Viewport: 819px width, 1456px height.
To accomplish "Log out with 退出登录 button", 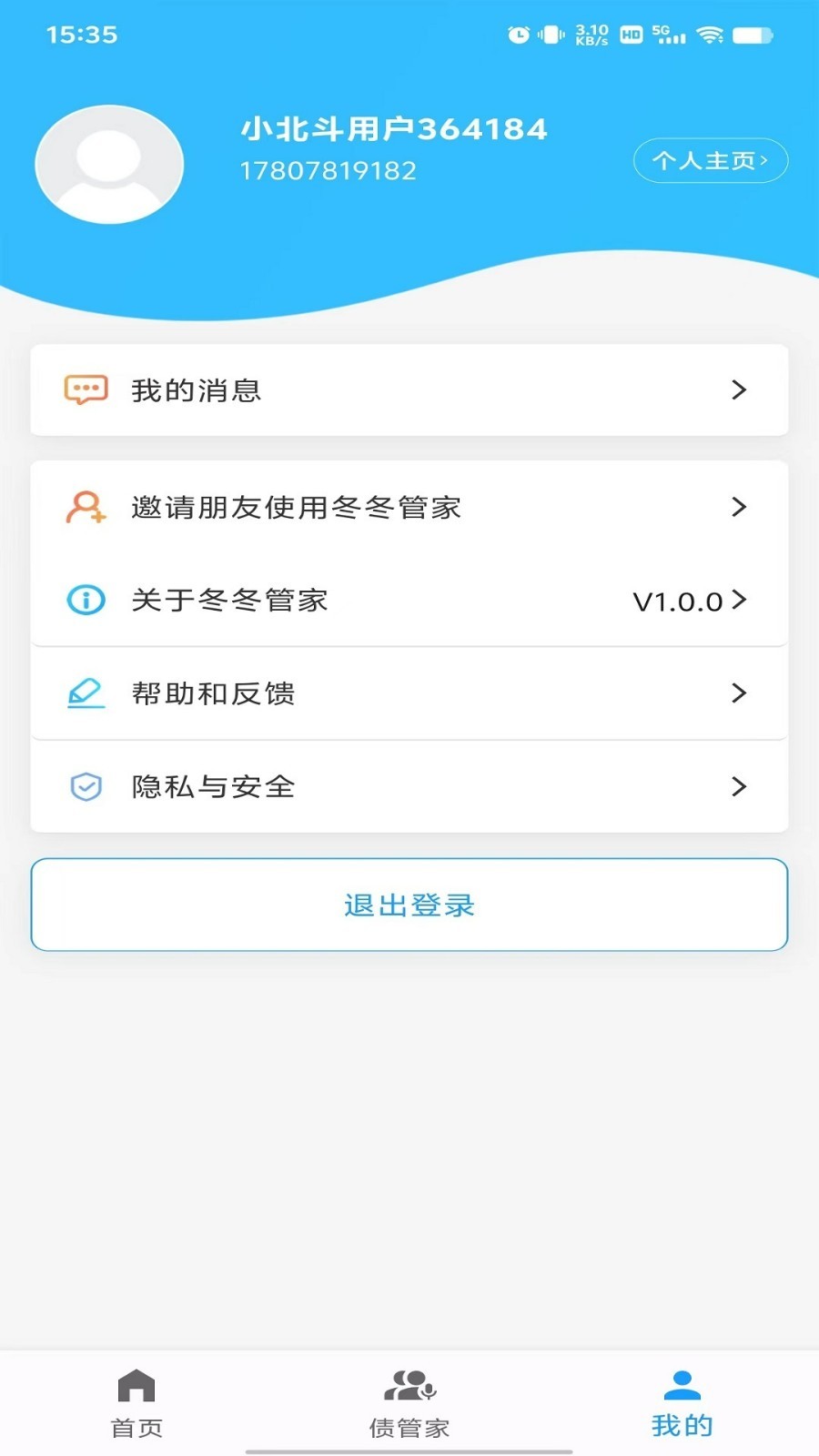I will click(409, 905).
